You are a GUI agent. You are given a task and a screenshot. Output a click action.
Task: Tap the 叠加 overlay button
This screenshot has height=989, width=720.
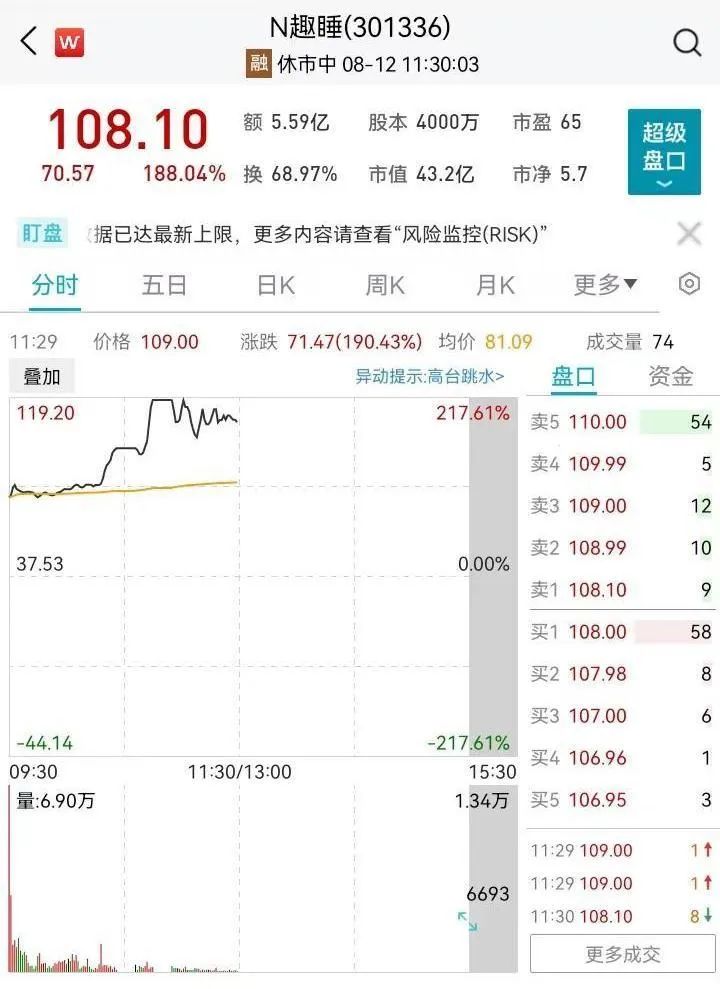pos(42,377)
